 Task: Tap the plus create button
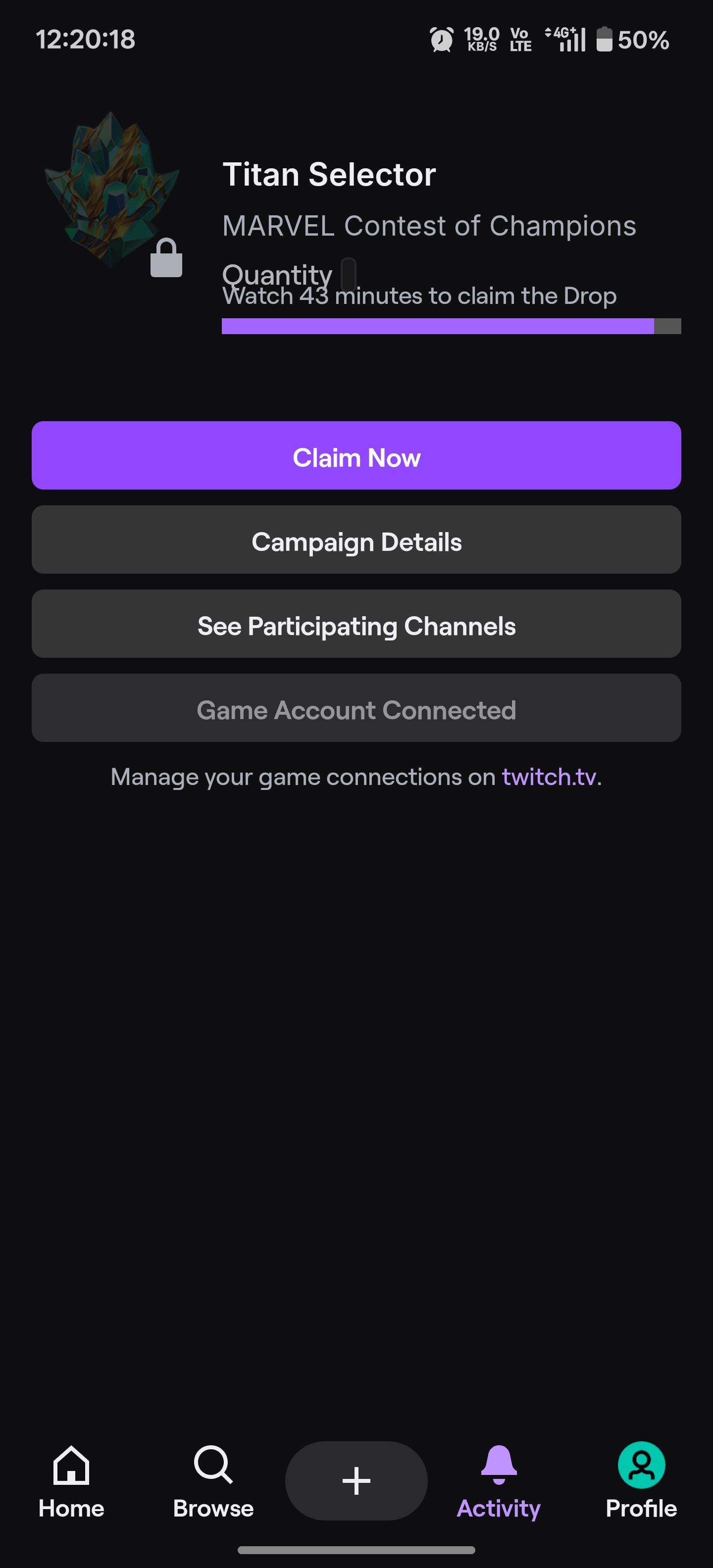(356, 1480)
